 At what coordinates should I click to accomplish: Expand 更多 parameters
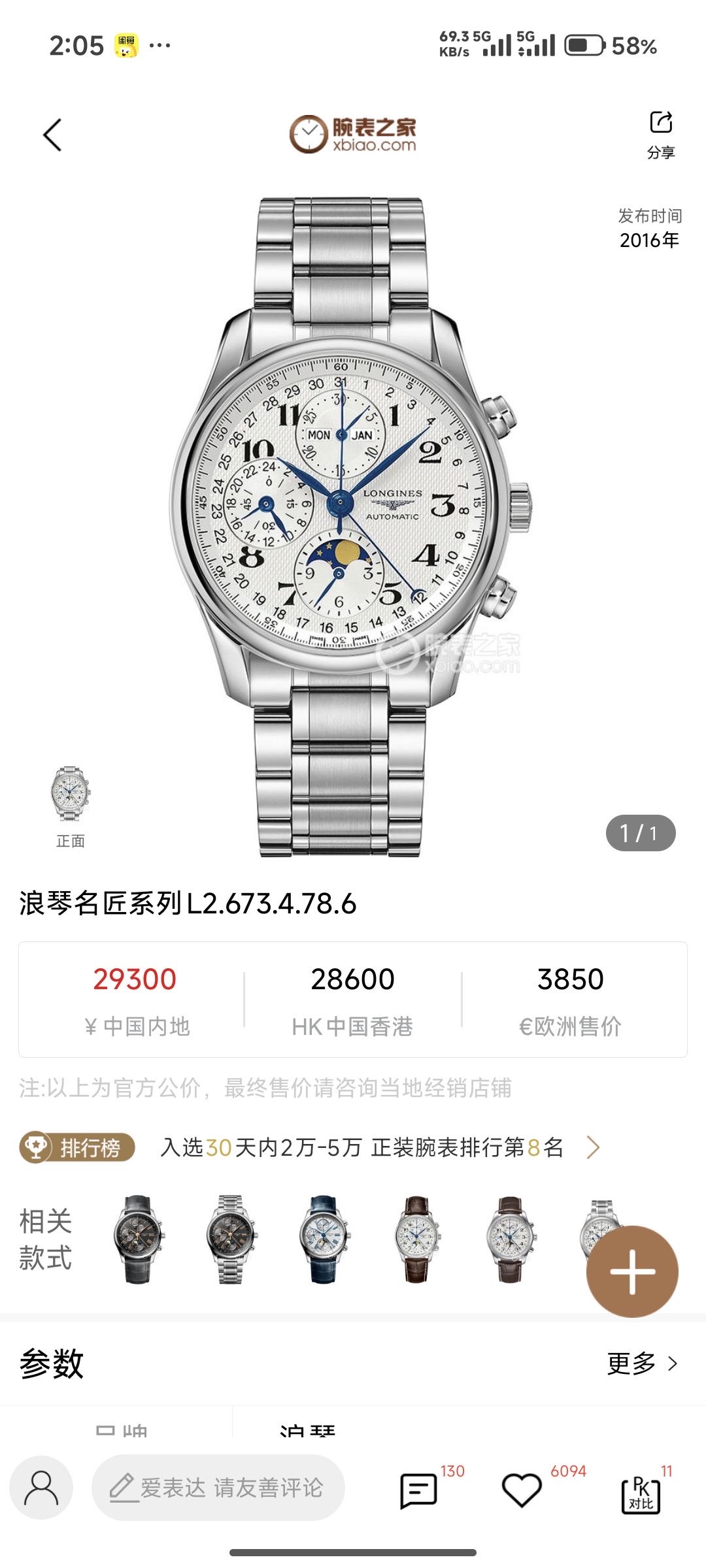pos(641,1364)
